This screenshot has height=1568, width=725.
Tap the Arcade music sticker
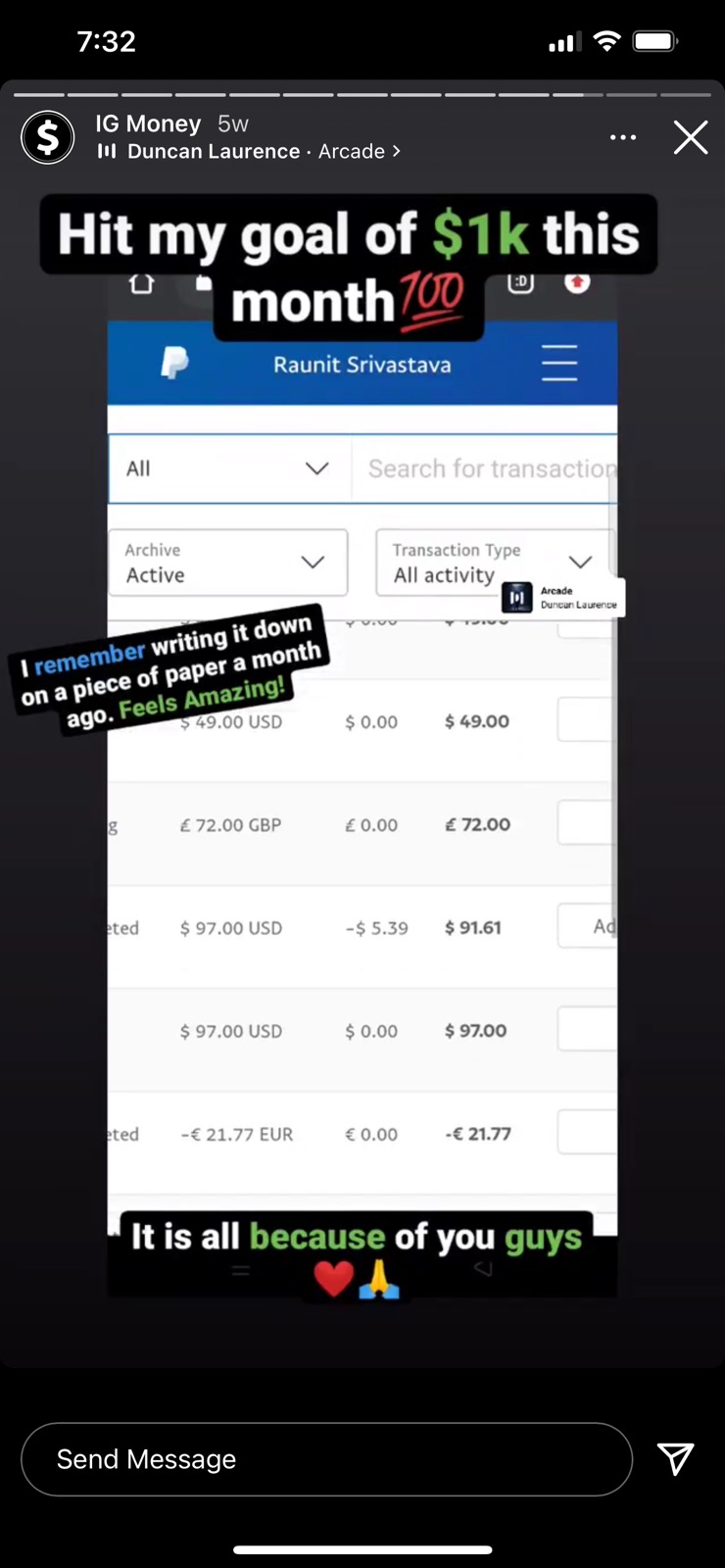(x=562, y=597)
